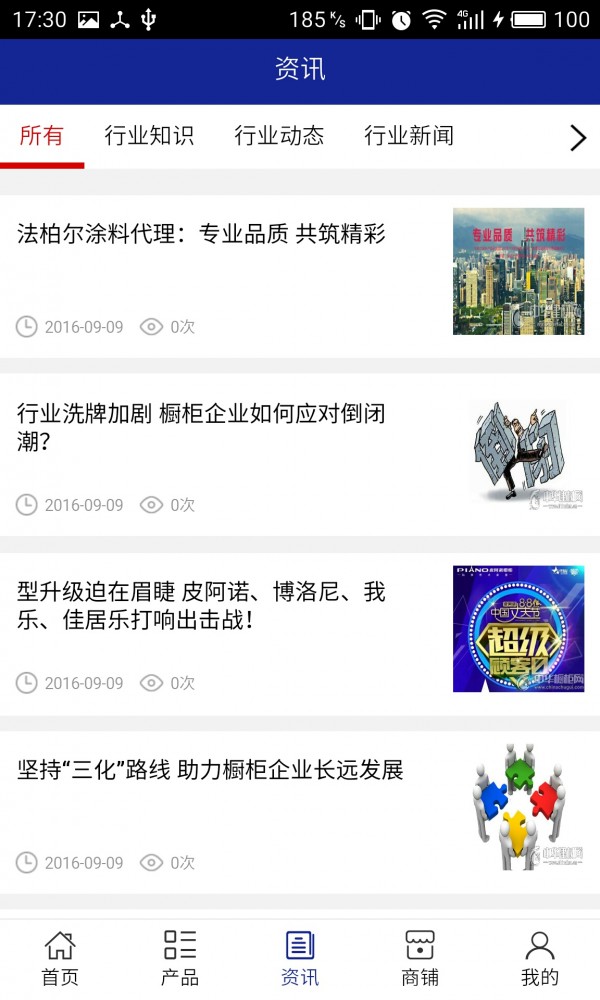Select the 资讯 bottom tab

pos(300,958)
